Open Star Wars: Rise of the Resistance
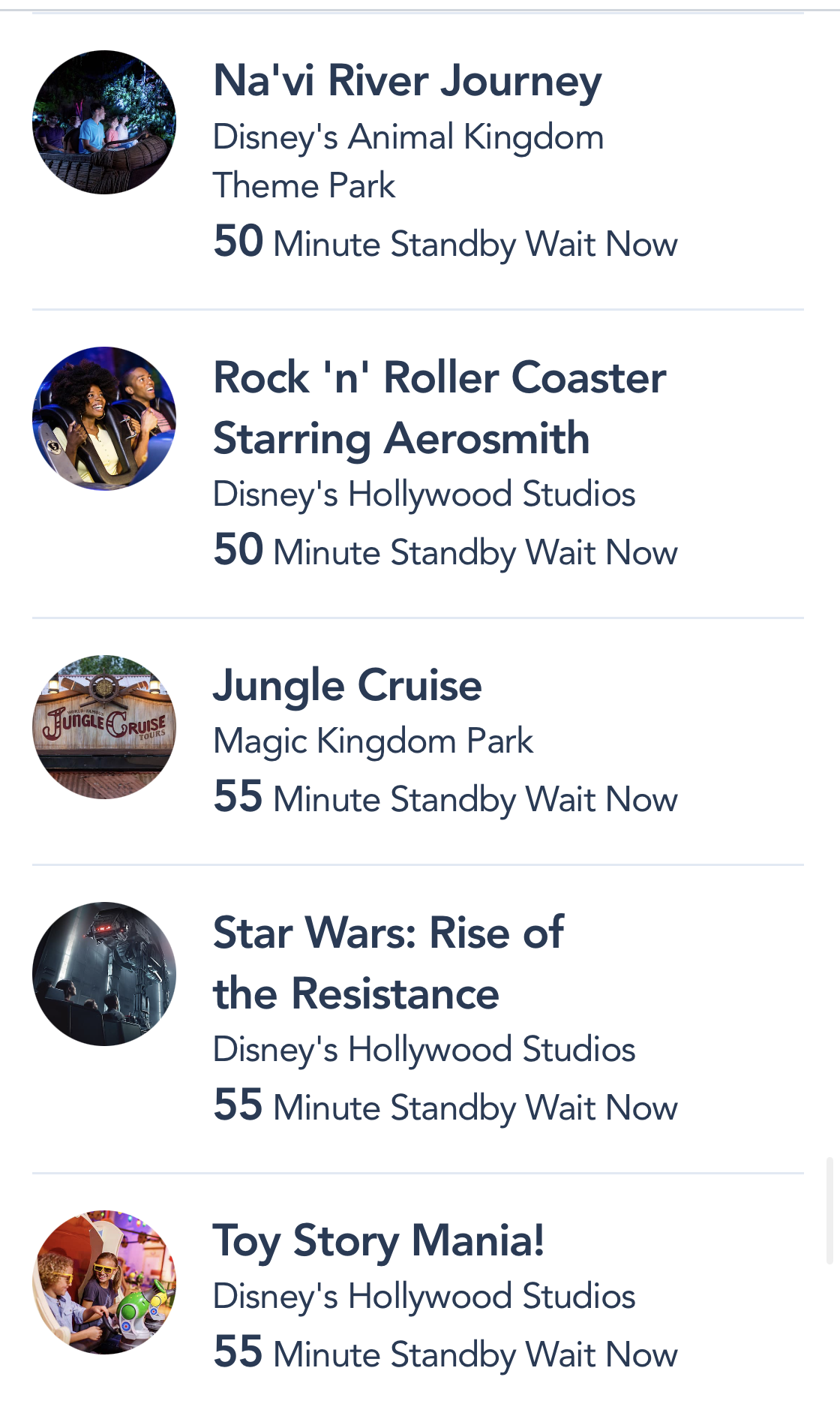Screen dimensions: 840x1410 [388, 963]
